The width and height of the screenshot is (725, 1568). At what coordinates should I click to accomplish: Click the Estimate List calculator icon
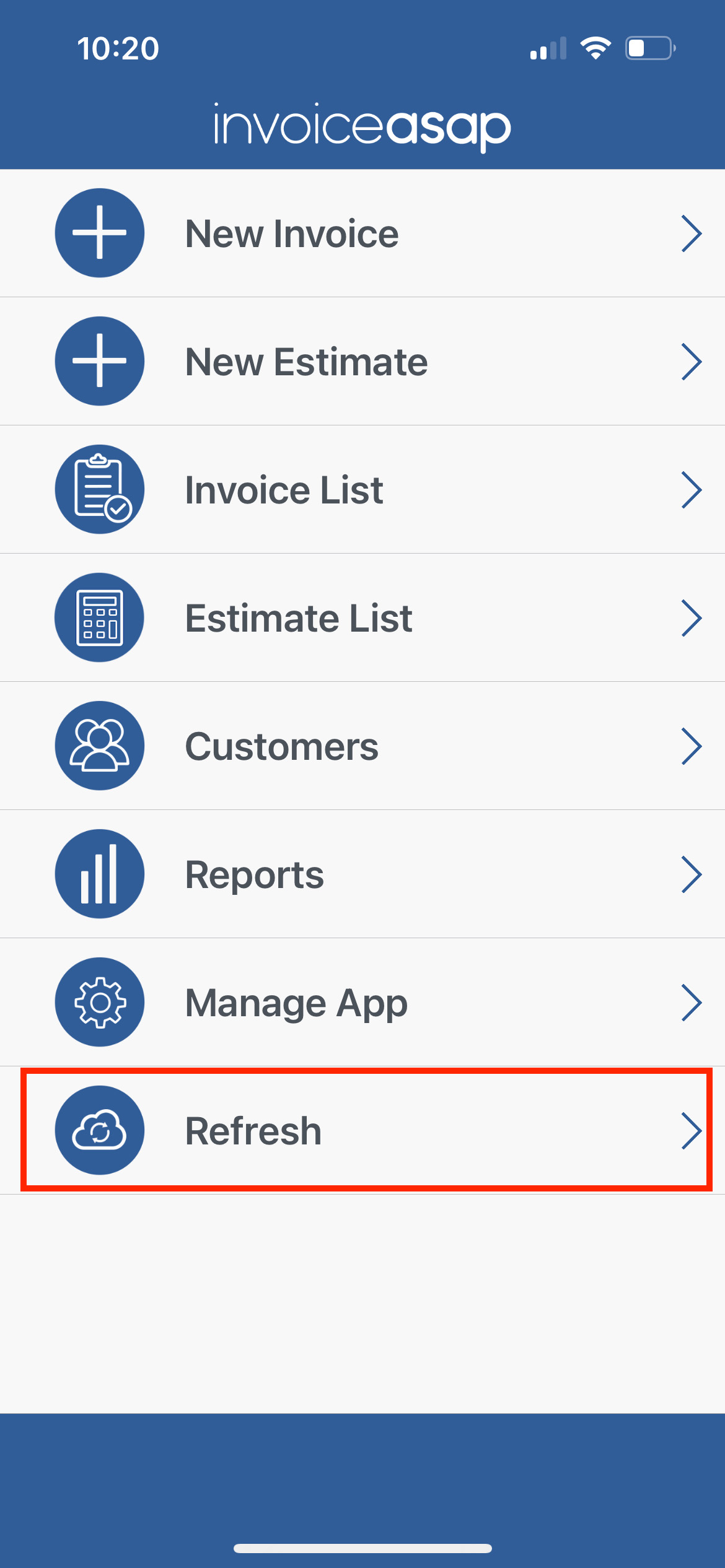point(99,617)
